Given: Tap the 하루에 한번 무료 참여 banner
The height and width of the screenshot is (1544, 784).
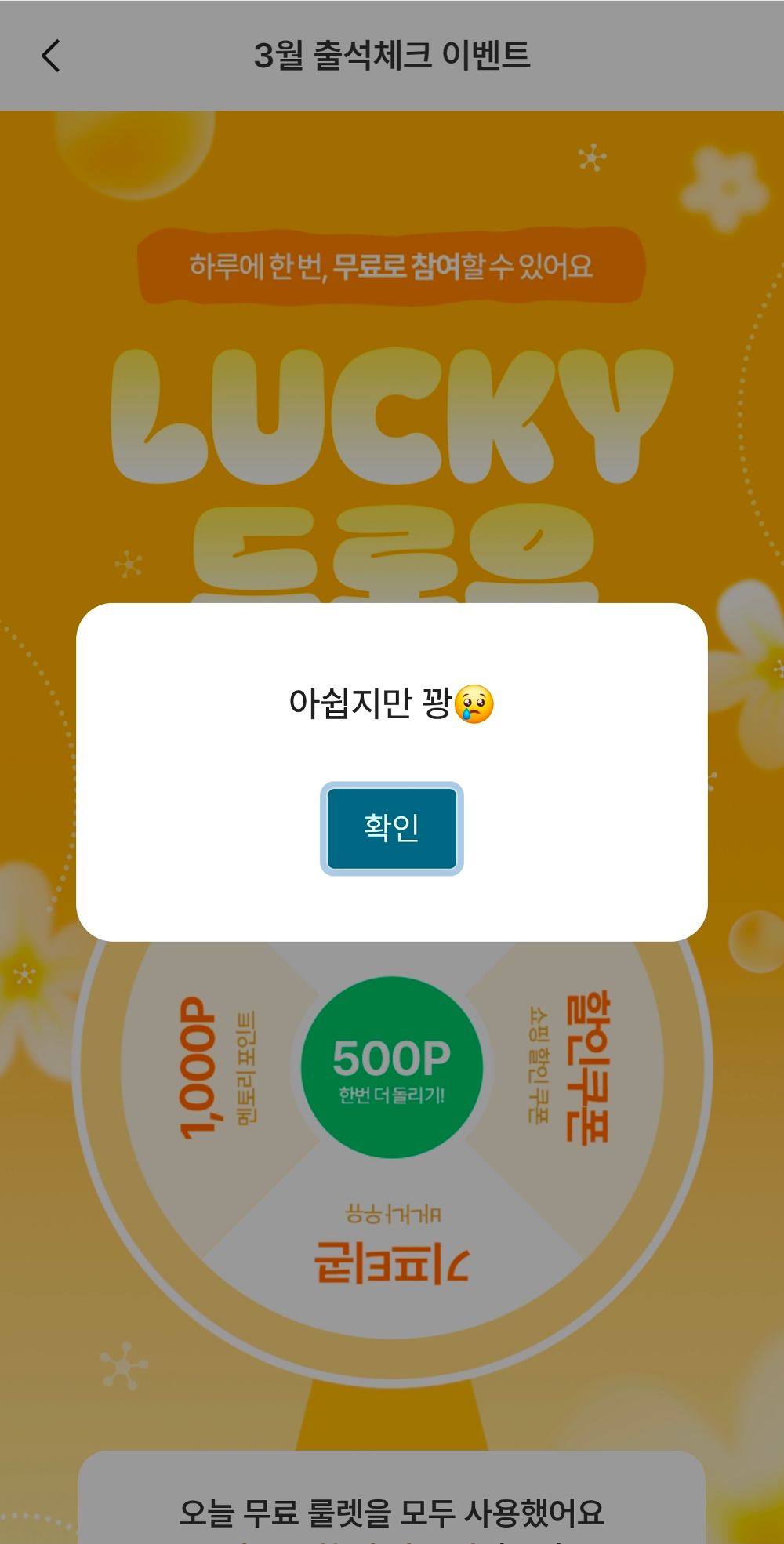Looking at the screenshot, I should pos(392,265).
